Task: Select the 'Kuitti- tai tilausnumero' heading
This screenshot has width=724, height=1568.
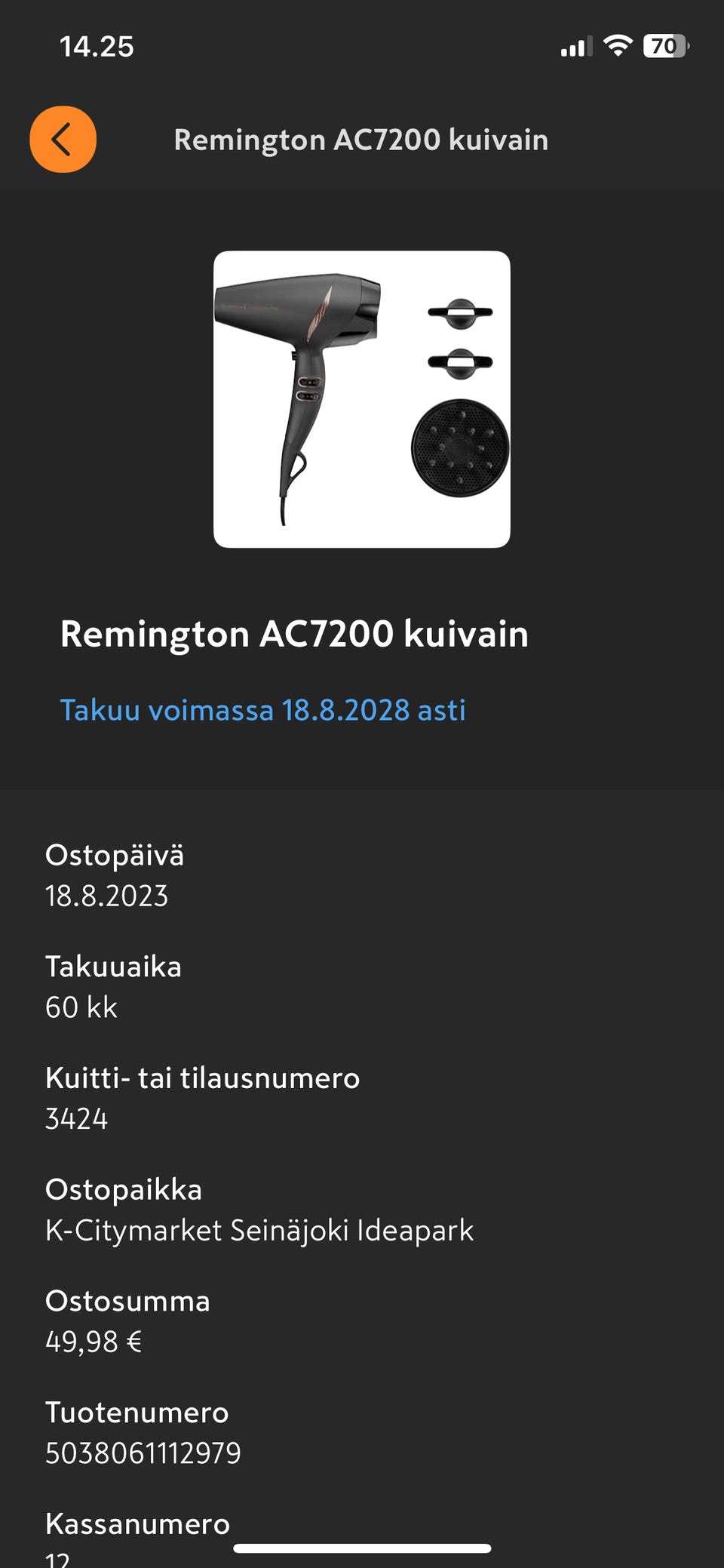Action: [202, 1078]
